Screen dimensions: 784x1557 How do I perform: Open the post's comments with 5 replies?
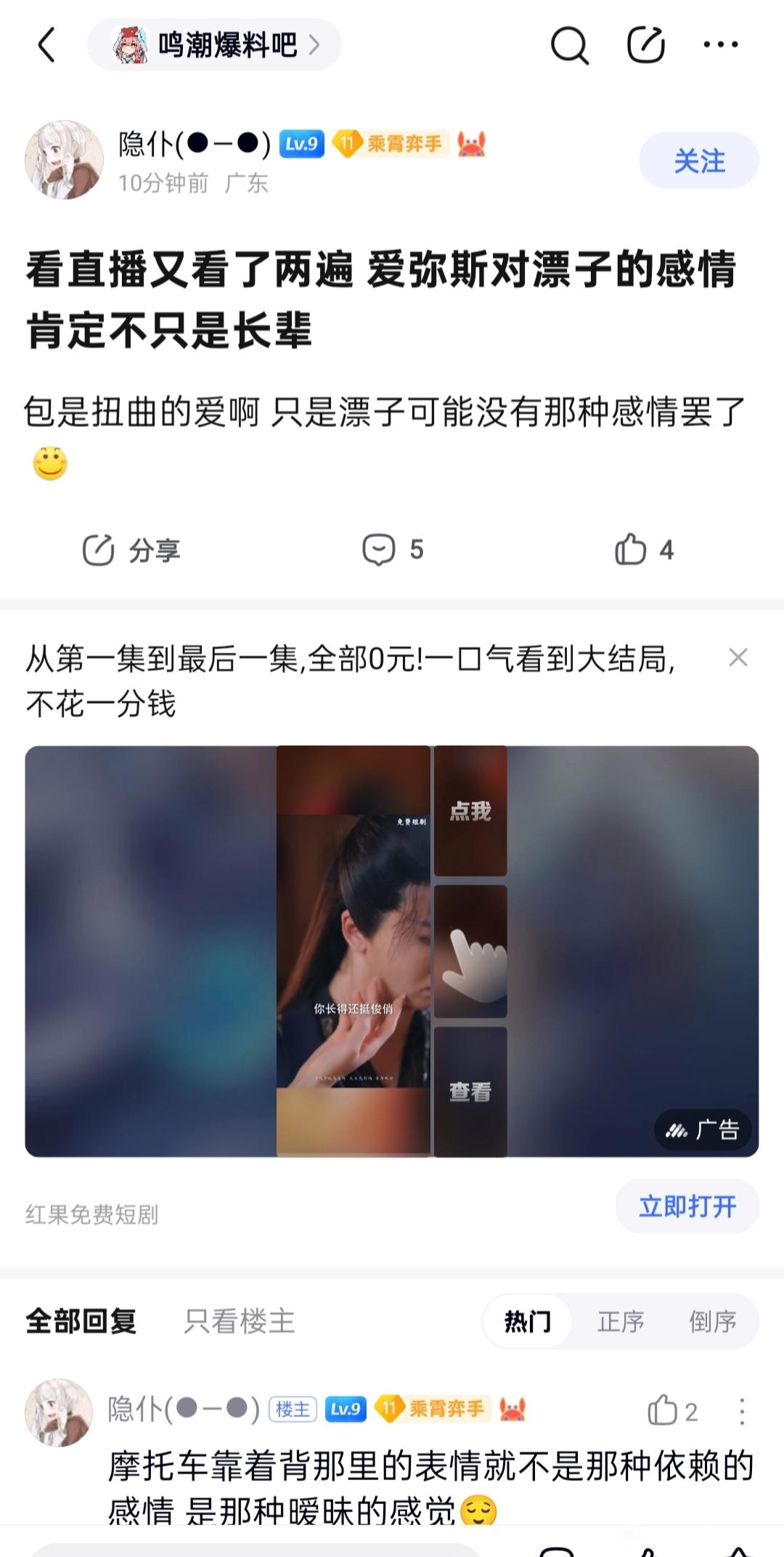tap(393, 550)
